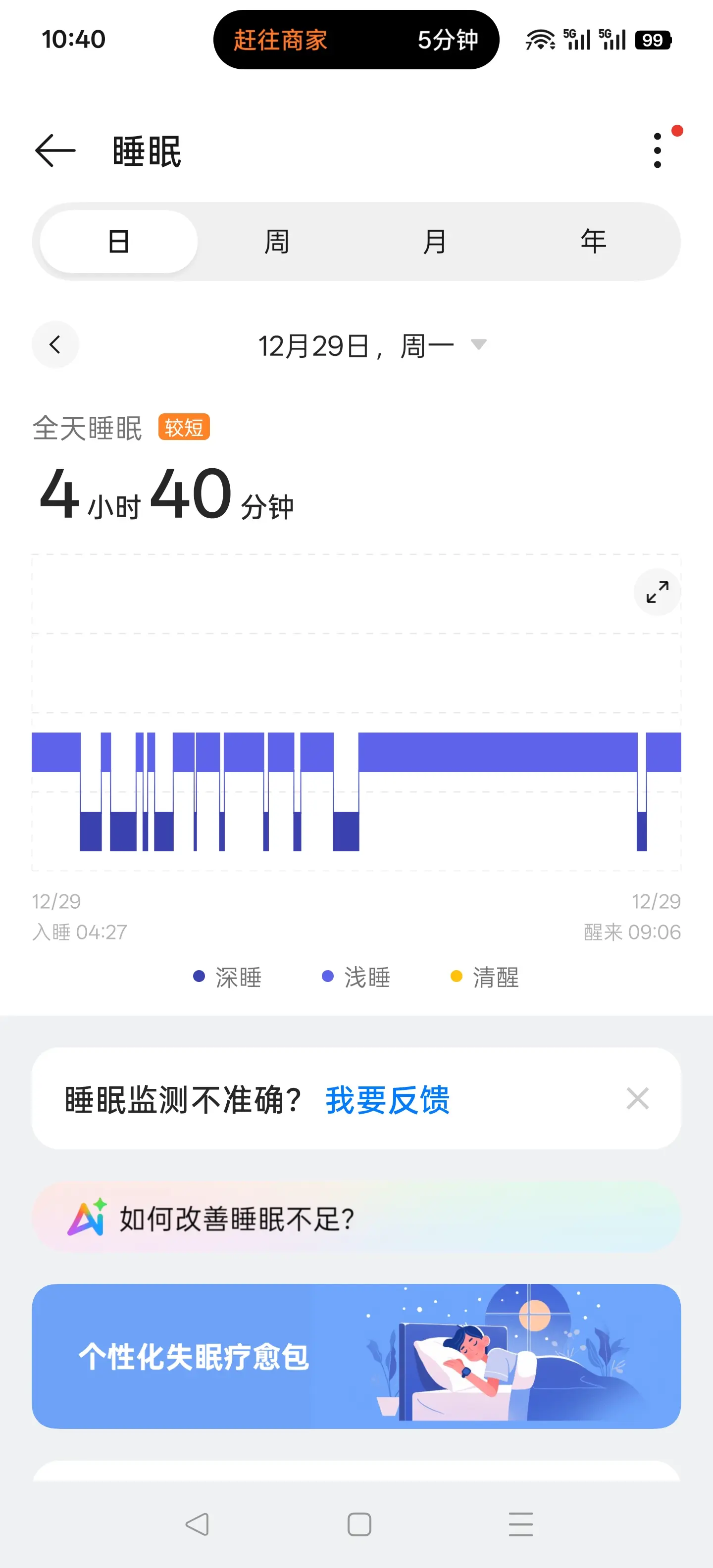Open the three-dot more options menu
Screen dimensions: 713x1568
pos(657,150)
